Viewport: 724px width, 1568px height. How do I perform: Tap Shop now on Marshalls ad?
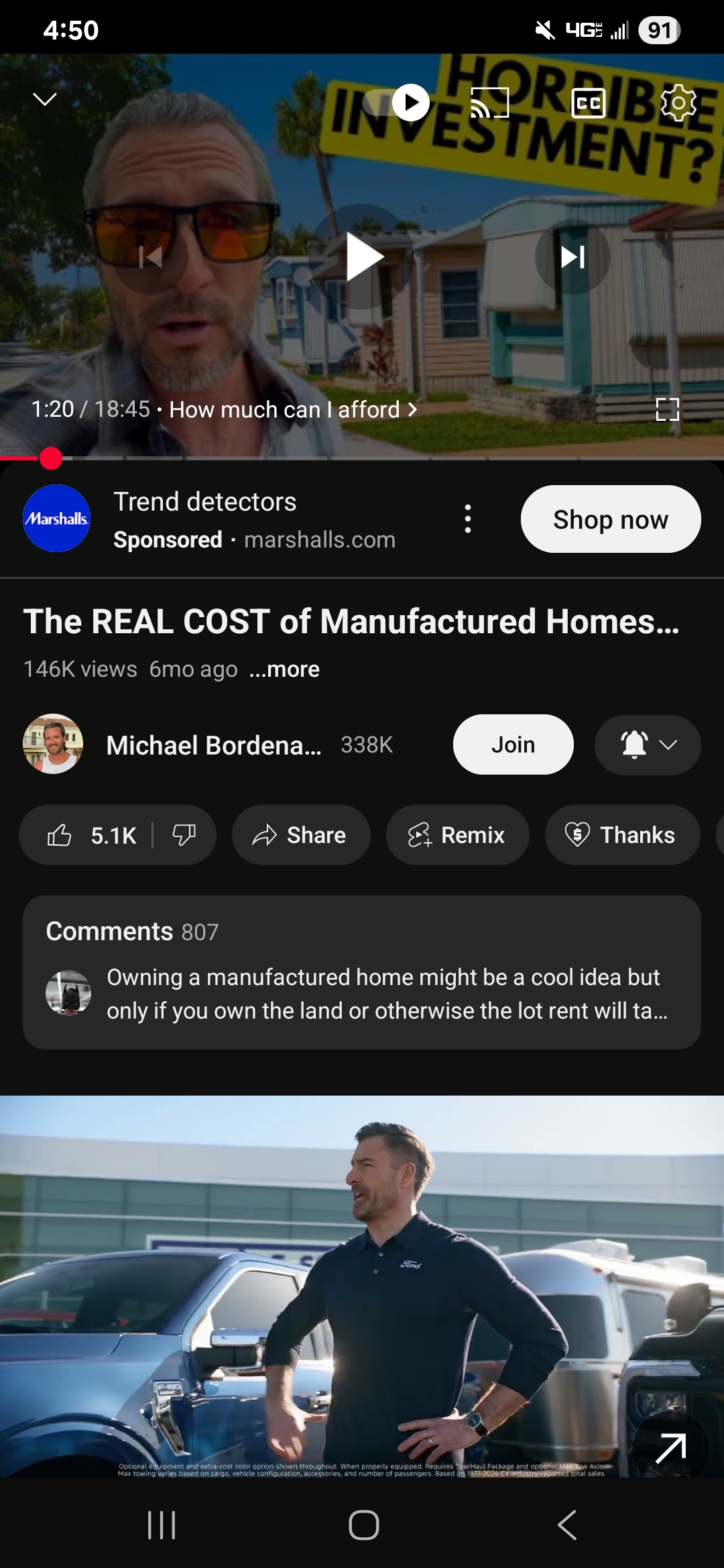[610, 519]
